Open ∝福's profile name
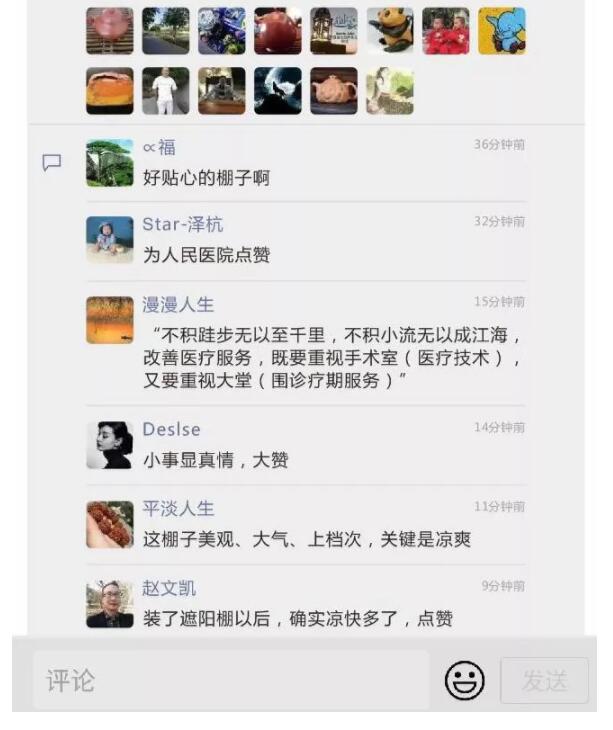 click(159, 147)
